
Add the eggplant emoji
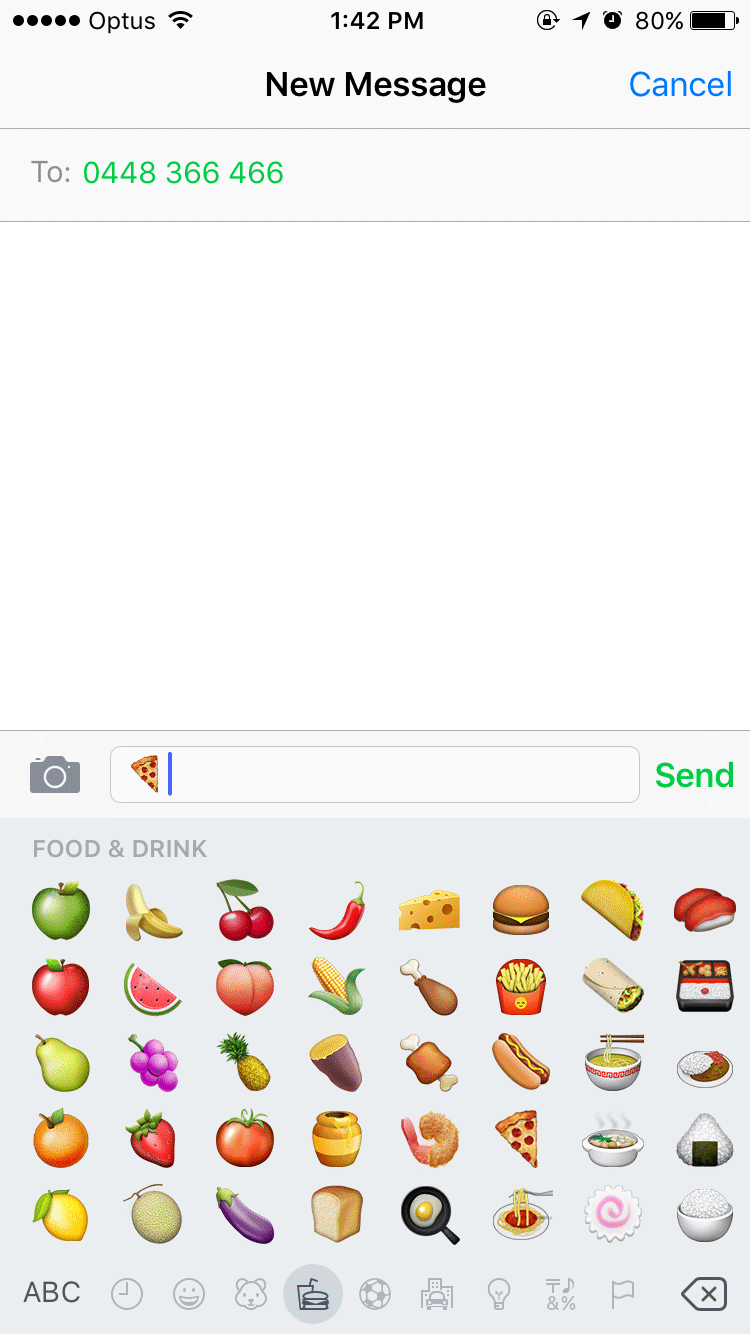click(245, 1215)
